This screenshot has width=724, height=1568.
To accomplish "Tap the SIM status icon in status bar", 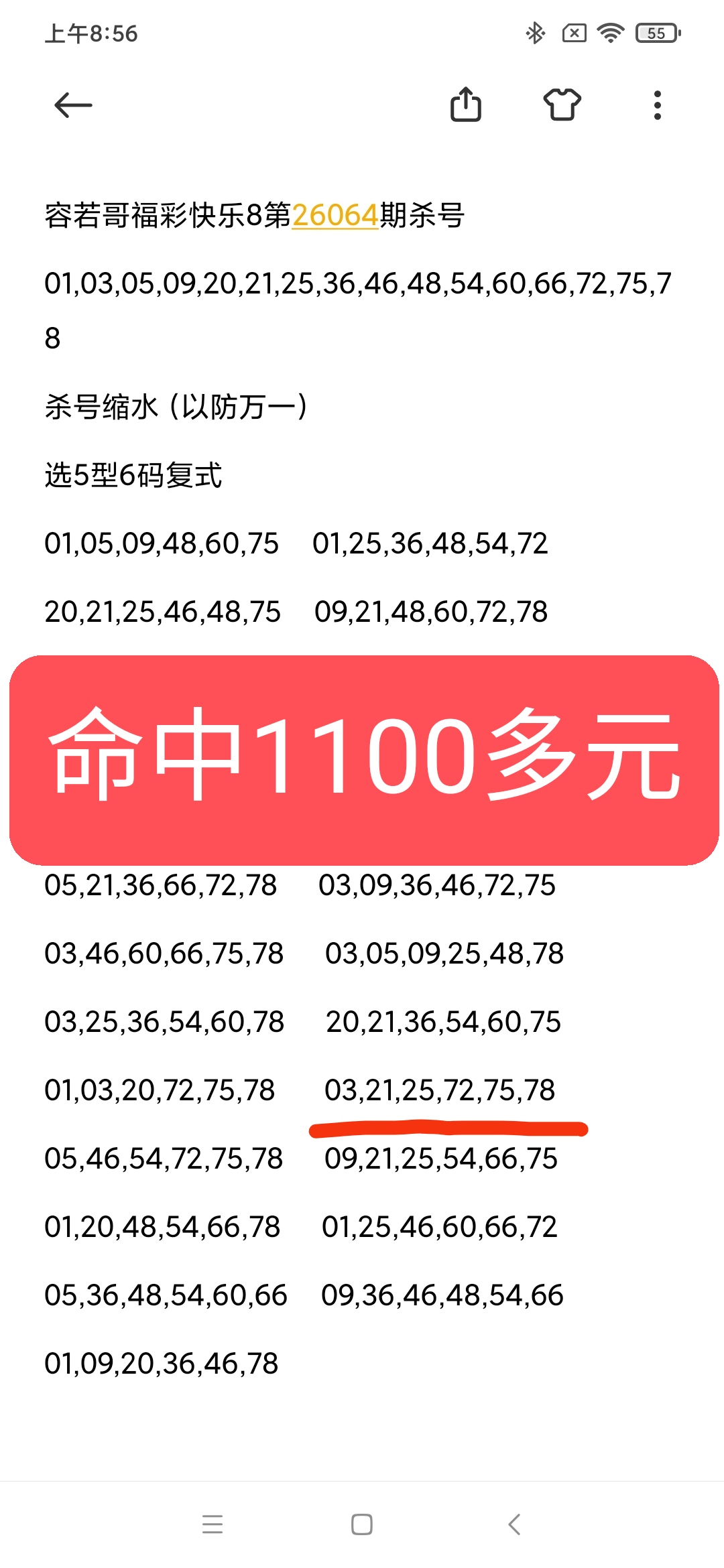I will [x=575, y=34].
